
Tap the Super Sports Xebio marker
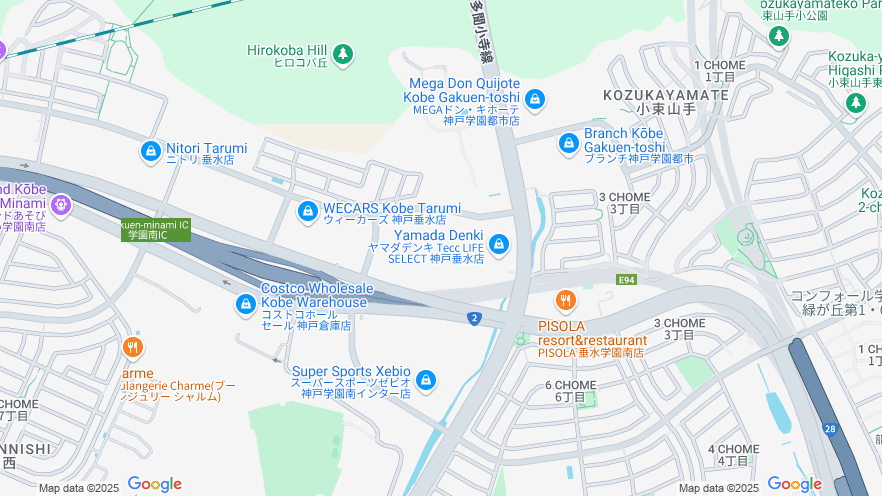click(426, 380)
